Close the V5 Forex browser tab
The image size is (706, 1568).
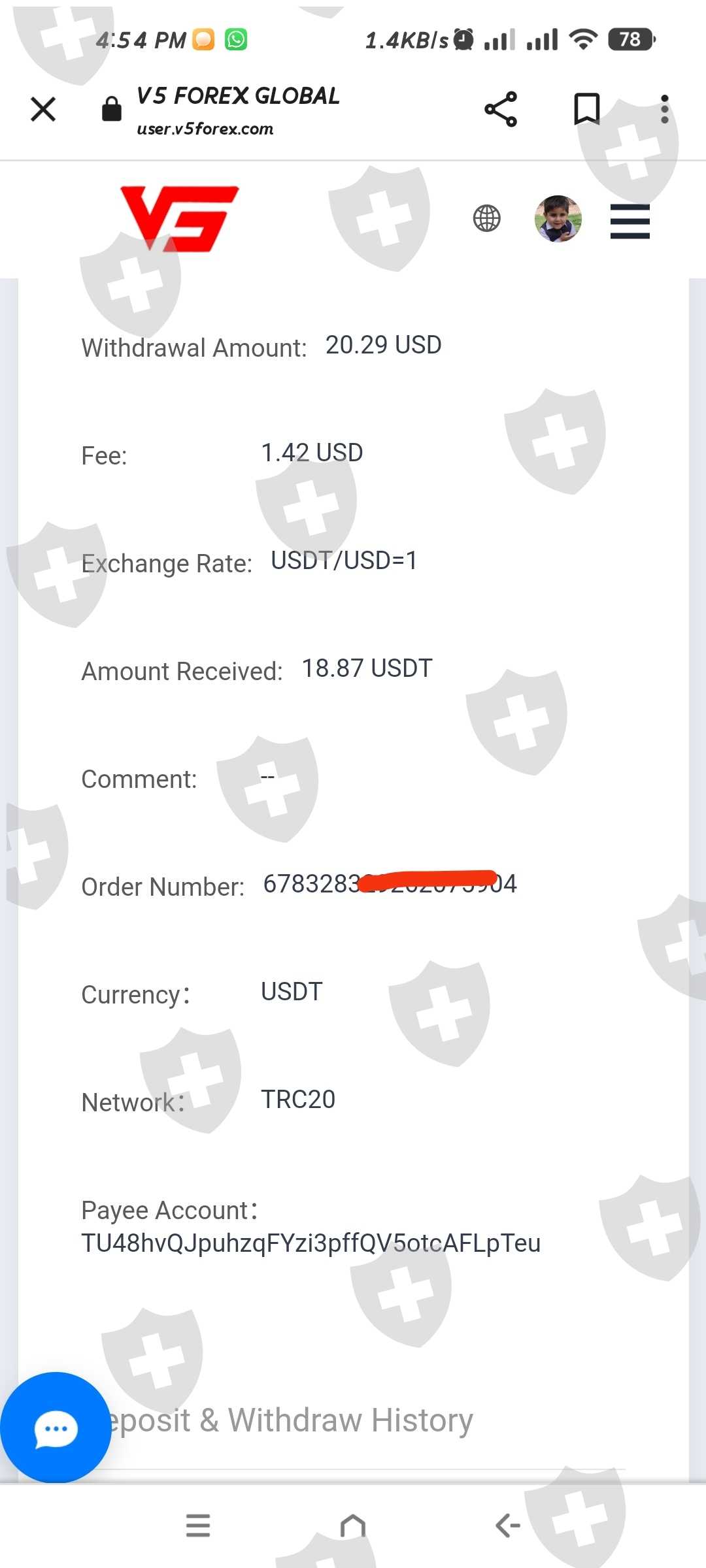click(x=43, y=109)
